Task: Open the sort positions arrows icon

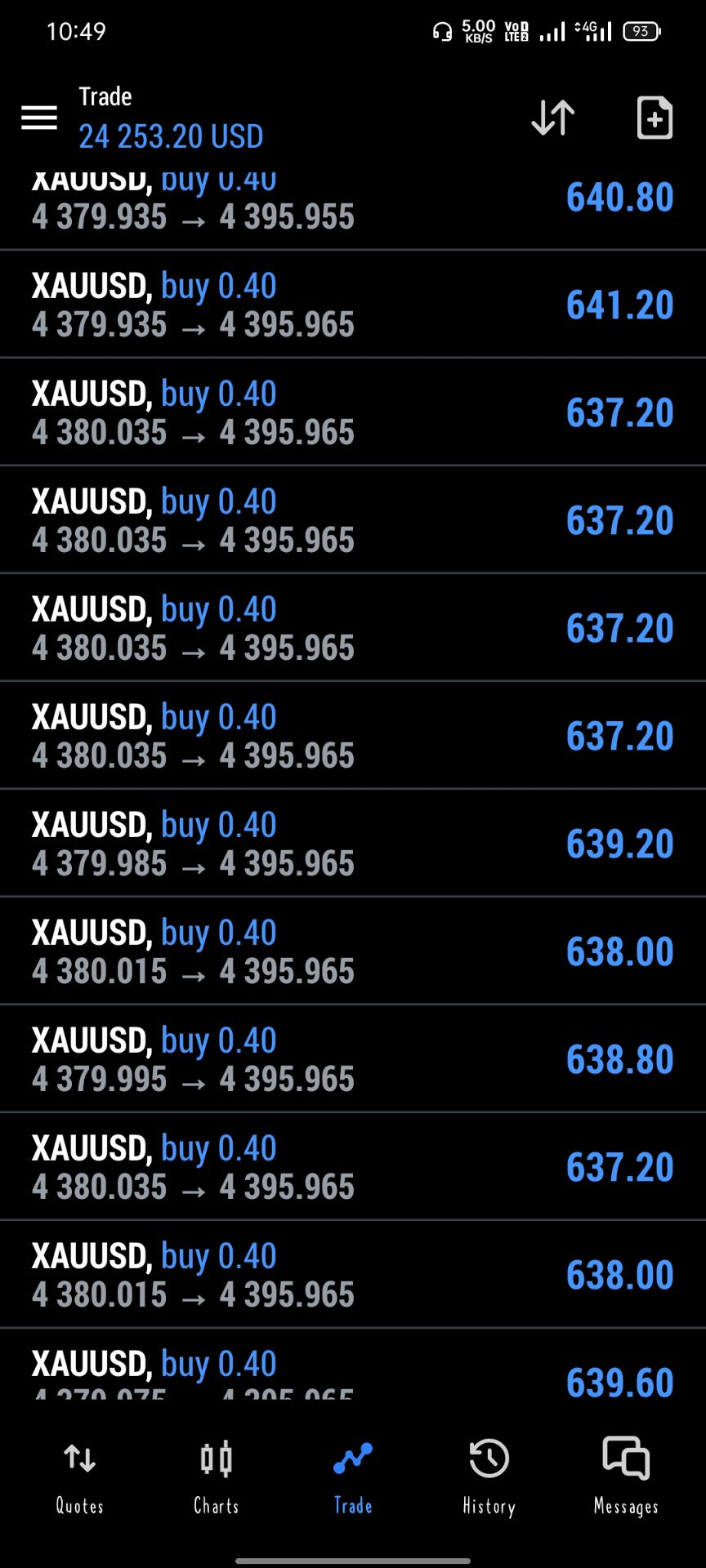Action: tap(553, 118)
